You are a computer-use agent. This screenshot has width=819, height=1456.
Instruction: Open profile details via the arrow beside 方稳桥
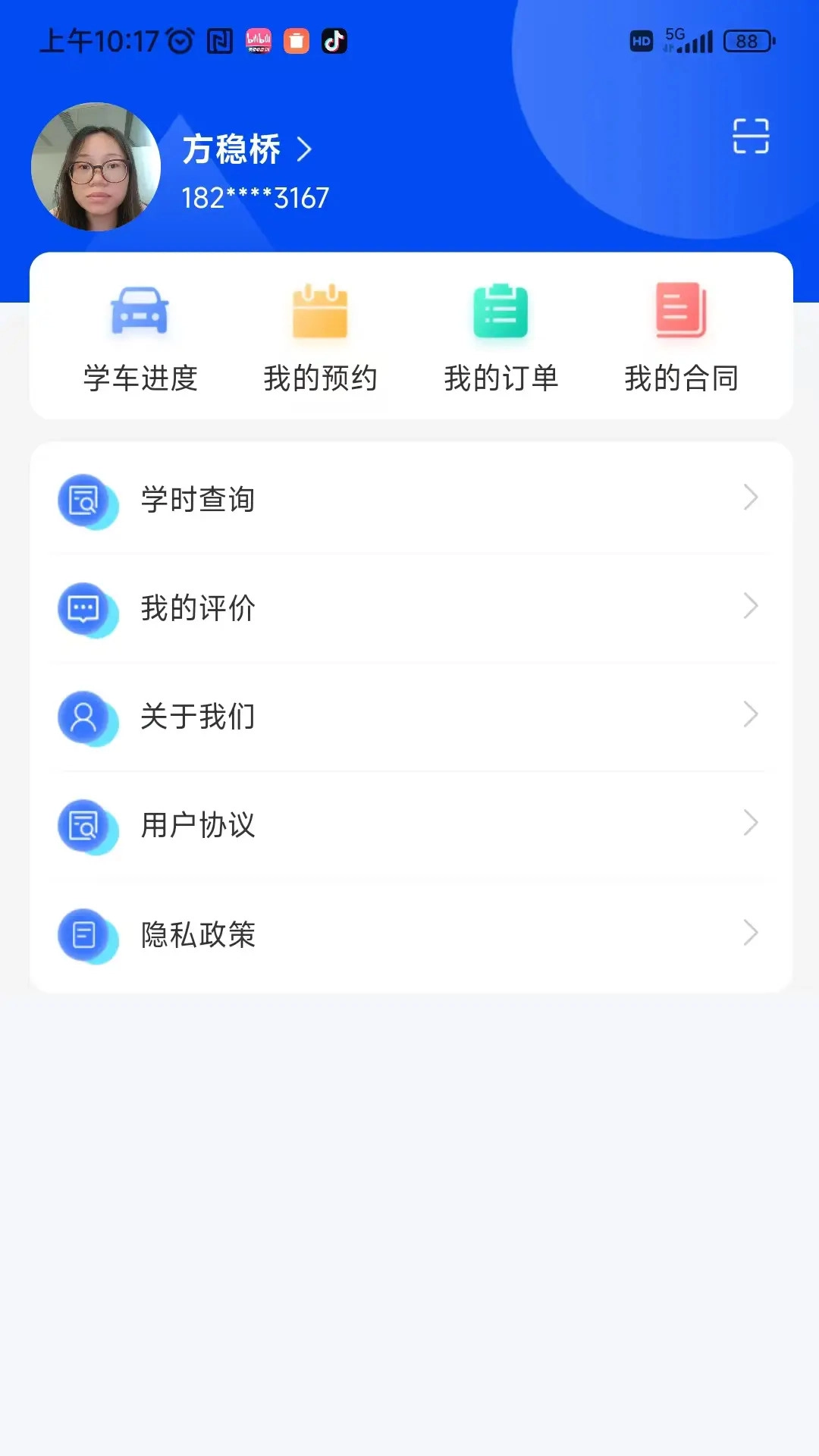click(306, 150)
